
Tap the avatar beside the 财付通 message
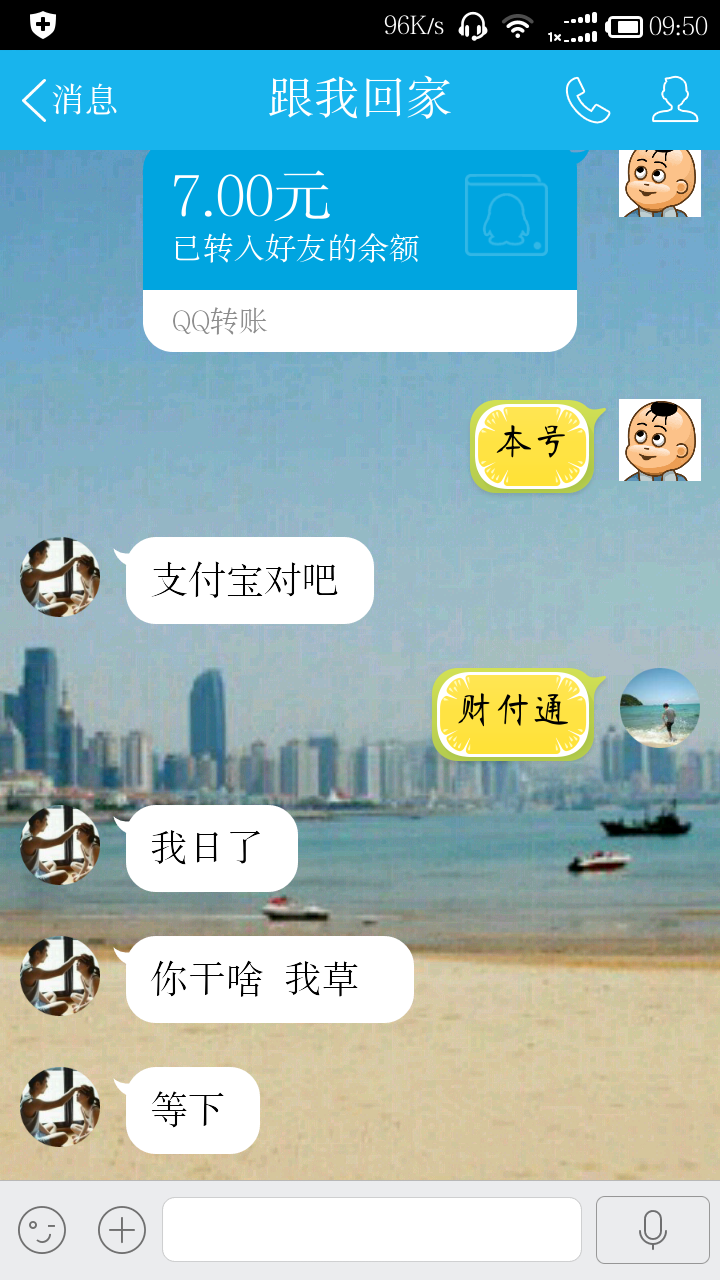[660, 708]
